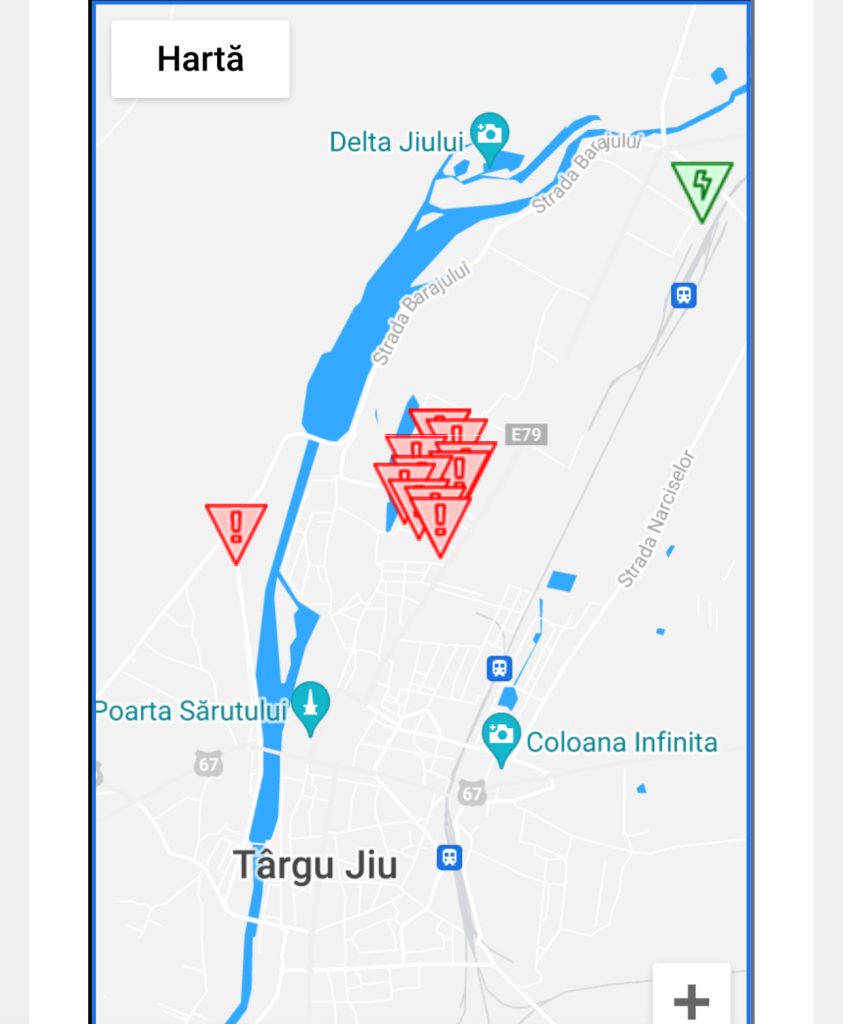Image resolution: width=843 pixels, height=1024 pixels.
Task: Switch map type with the Hartă button
Action: (200, 59)
